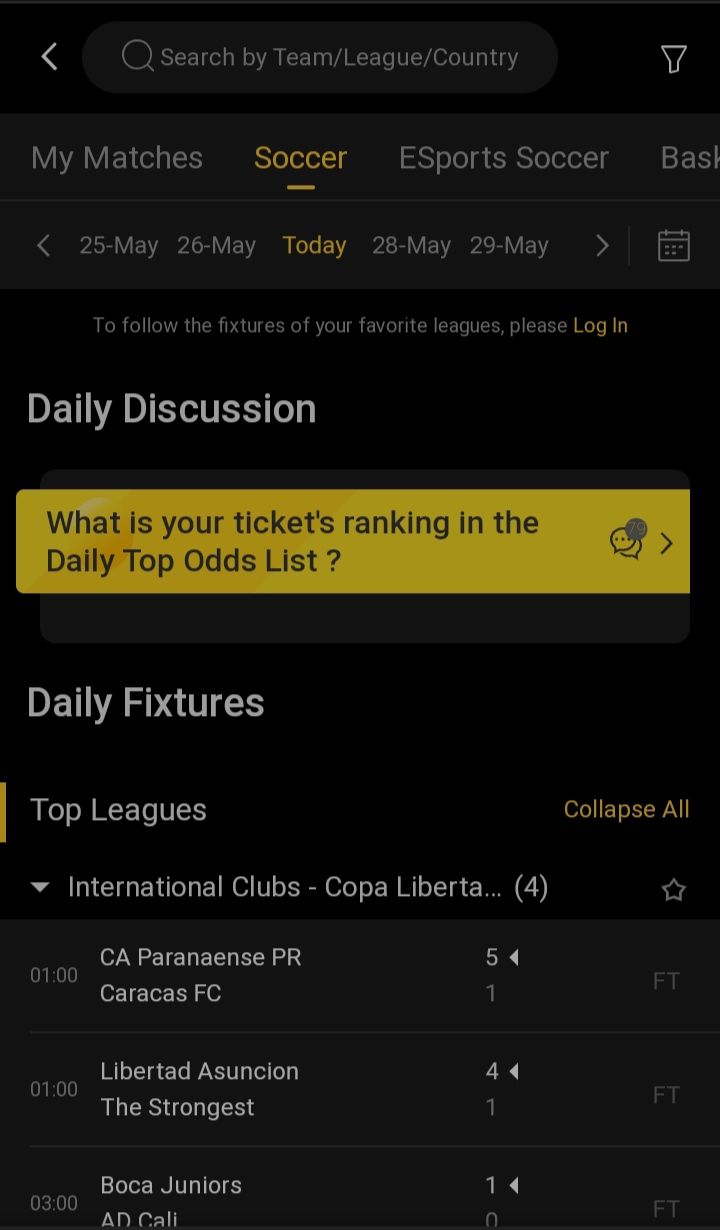Open the Libertad Asuncion vs The Strongest match
Screen dimensions: 720x1230
coord(300,1090)
